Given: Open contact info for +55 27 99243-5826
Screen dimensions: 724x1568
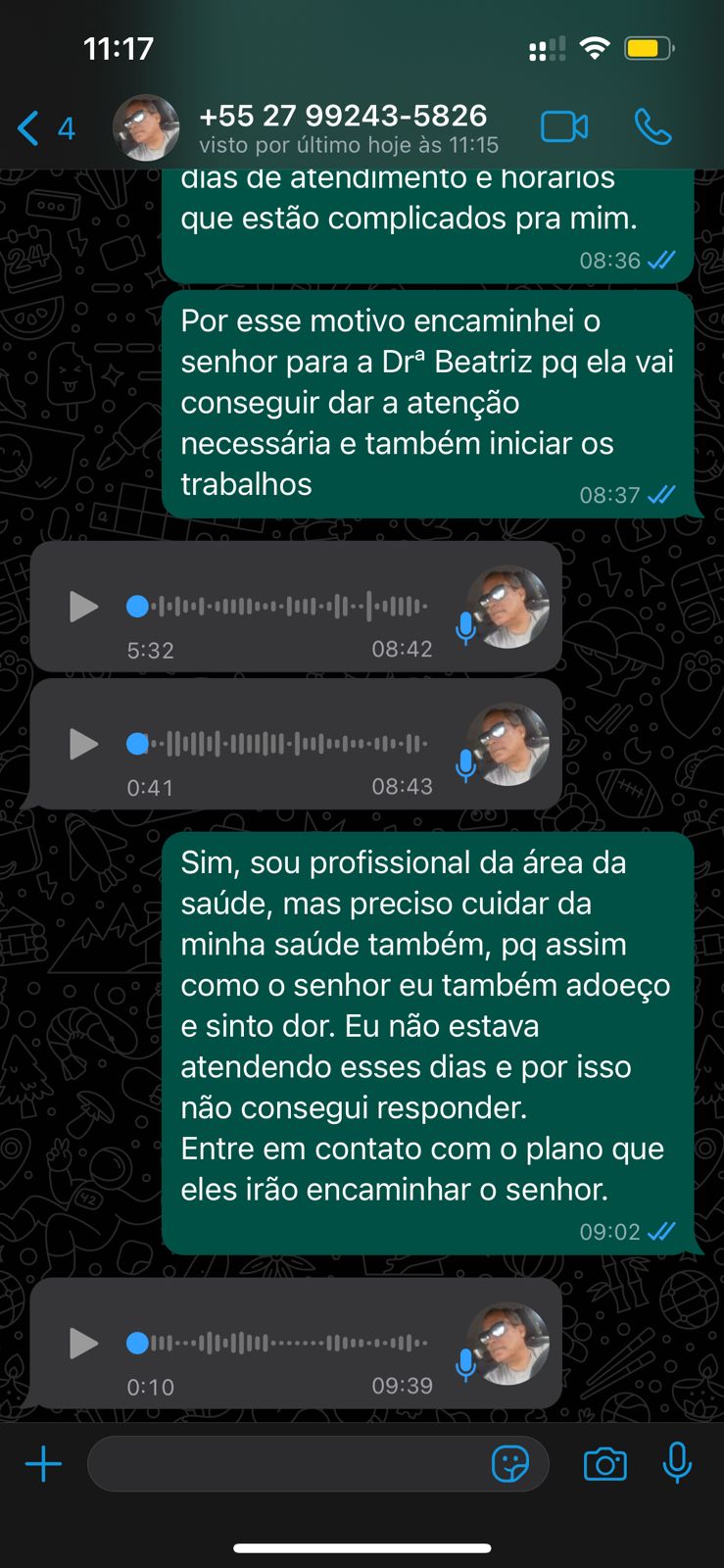Looking at the screenshot, I should [343, 127].
